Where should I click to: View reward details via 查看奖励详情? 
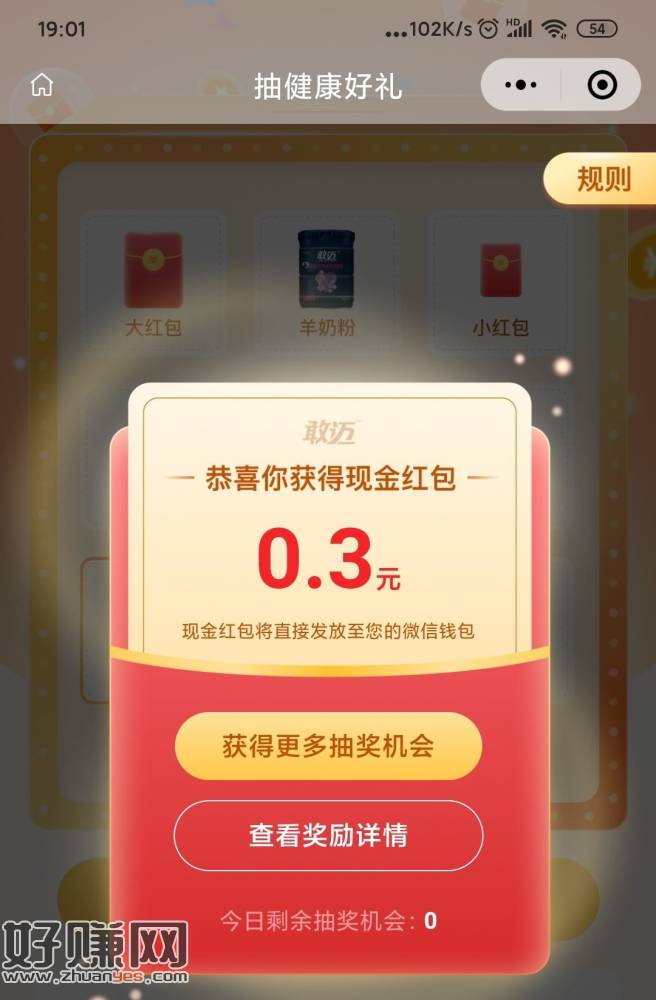[x=328, y=836]
